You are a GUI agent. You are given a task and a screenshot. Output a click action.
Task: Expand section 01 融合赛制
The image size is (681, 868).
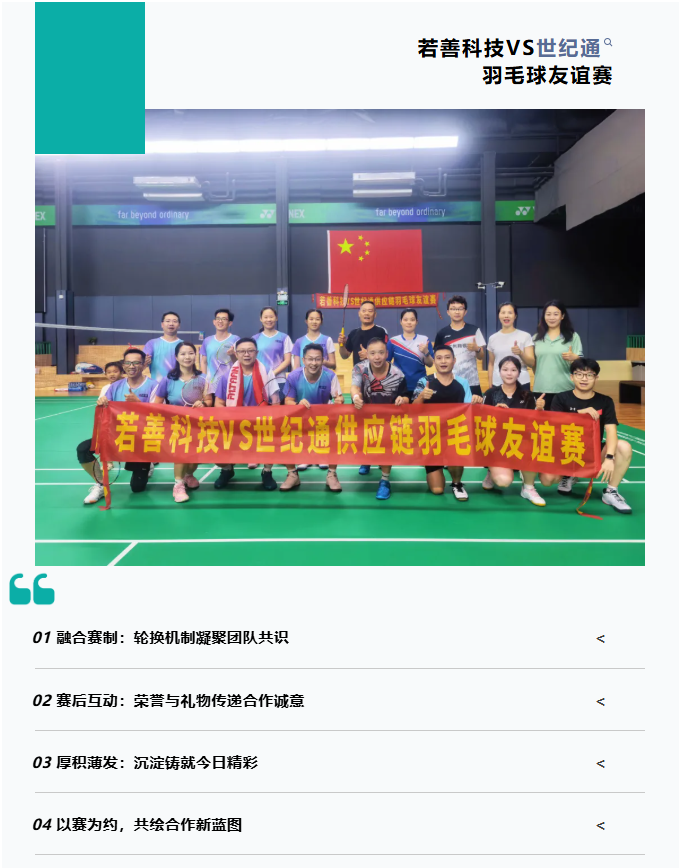click(x=600, y=638)
